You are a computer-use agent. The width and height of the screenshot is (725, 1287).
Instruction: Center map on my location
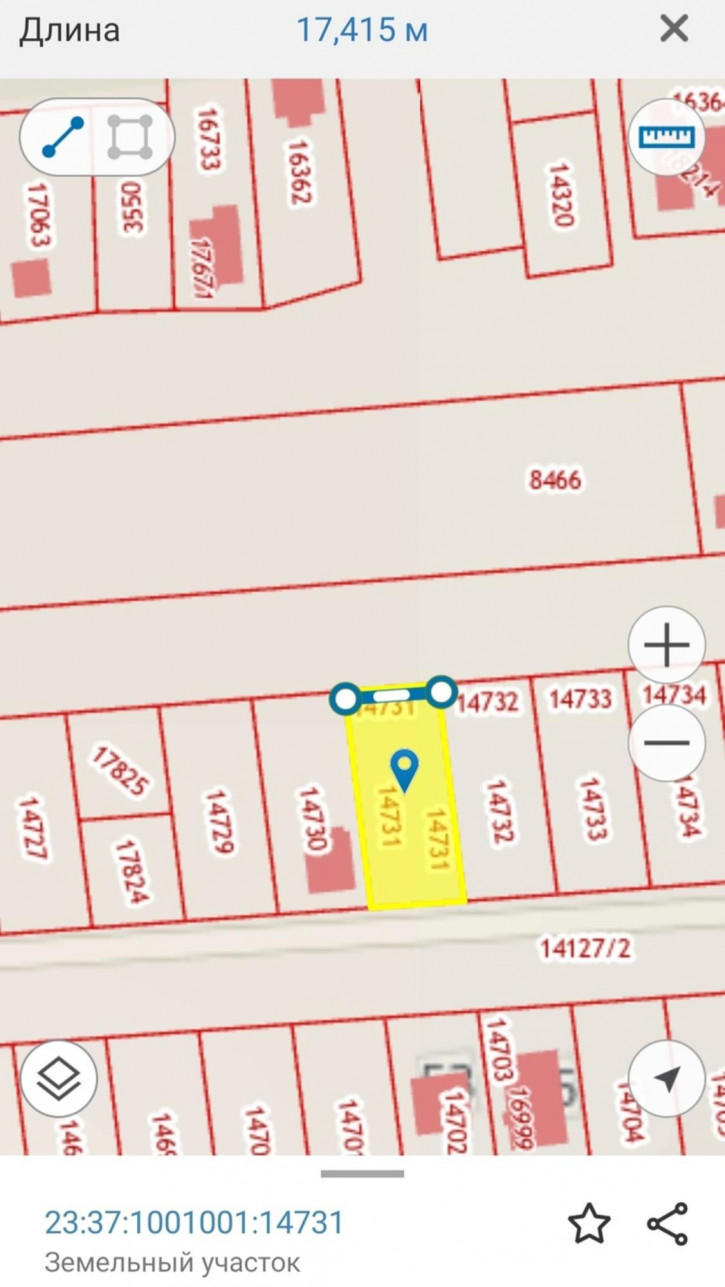point(666,1079)
